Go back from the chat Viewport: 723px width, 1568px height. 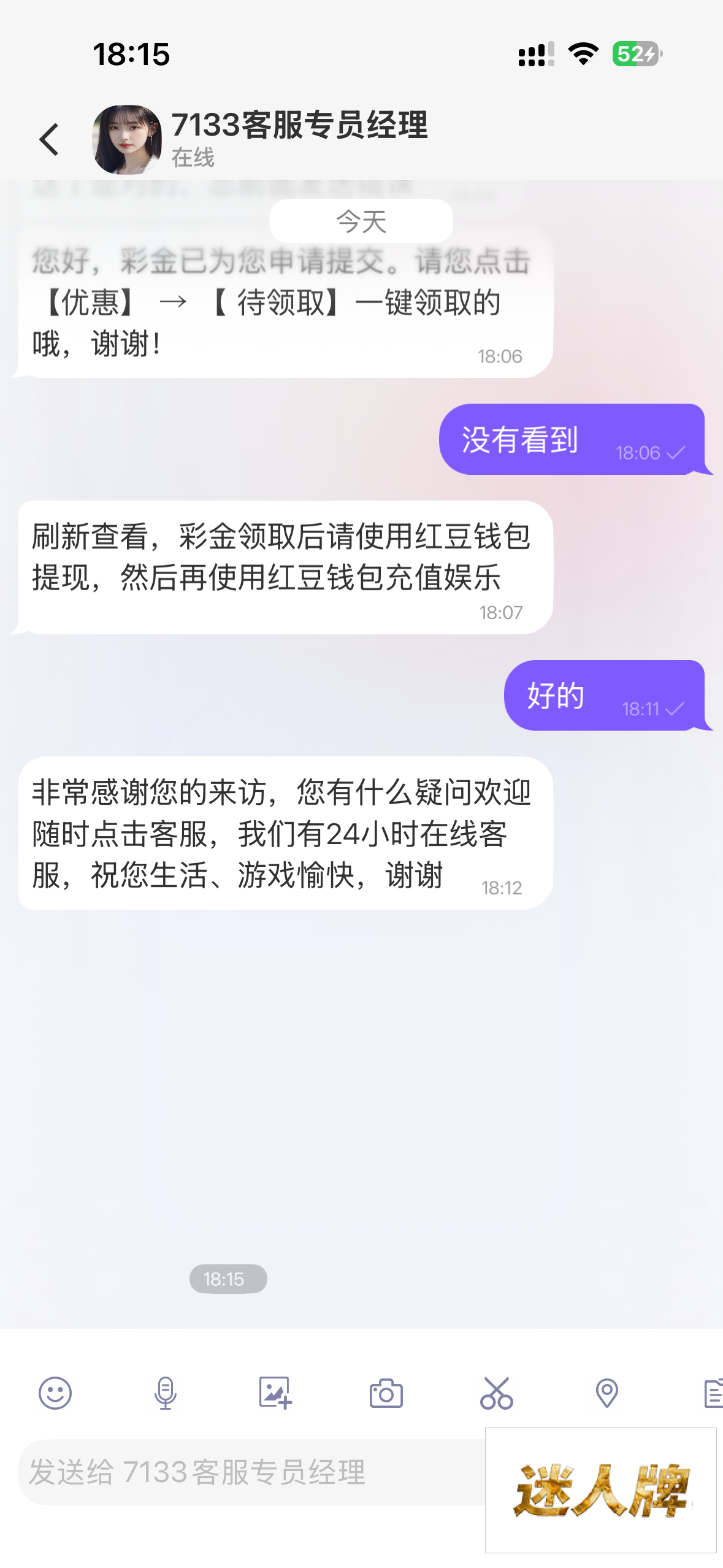pyautogui.click(x=49, y=140)
